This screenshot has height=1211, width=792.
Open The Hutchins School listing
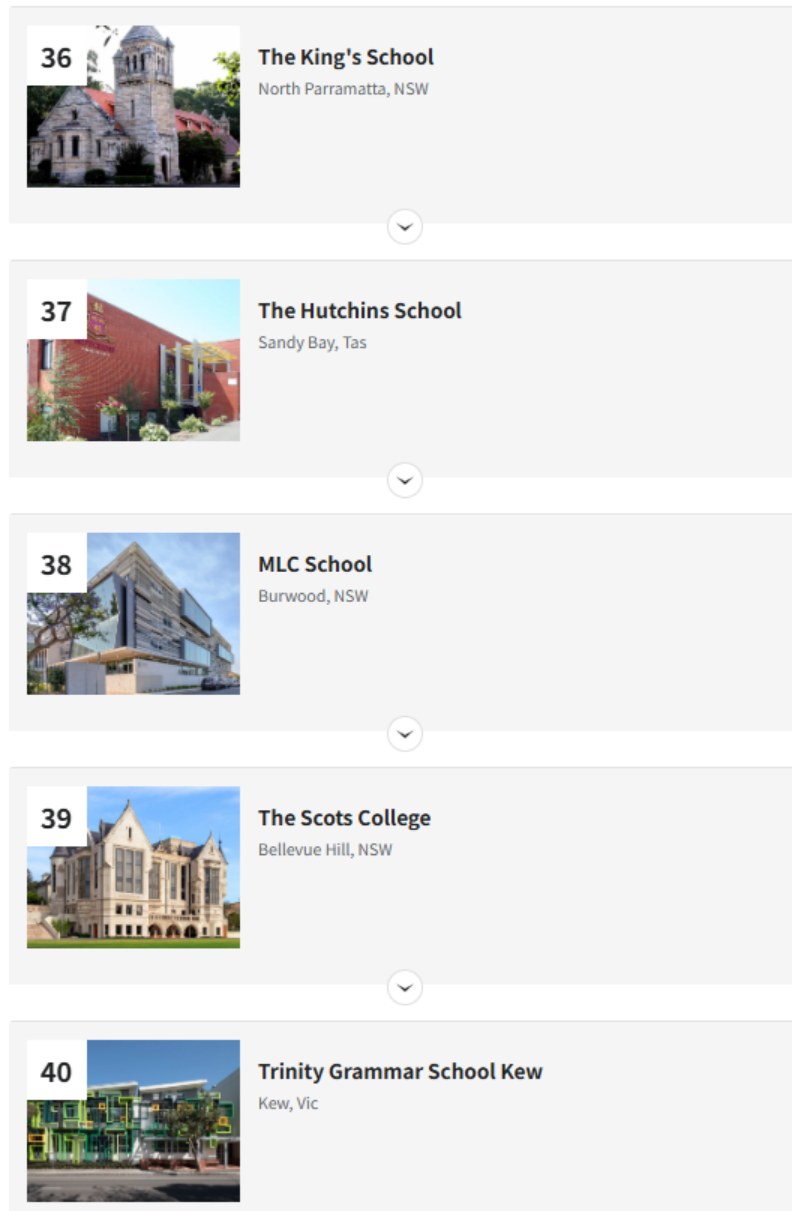359,311
